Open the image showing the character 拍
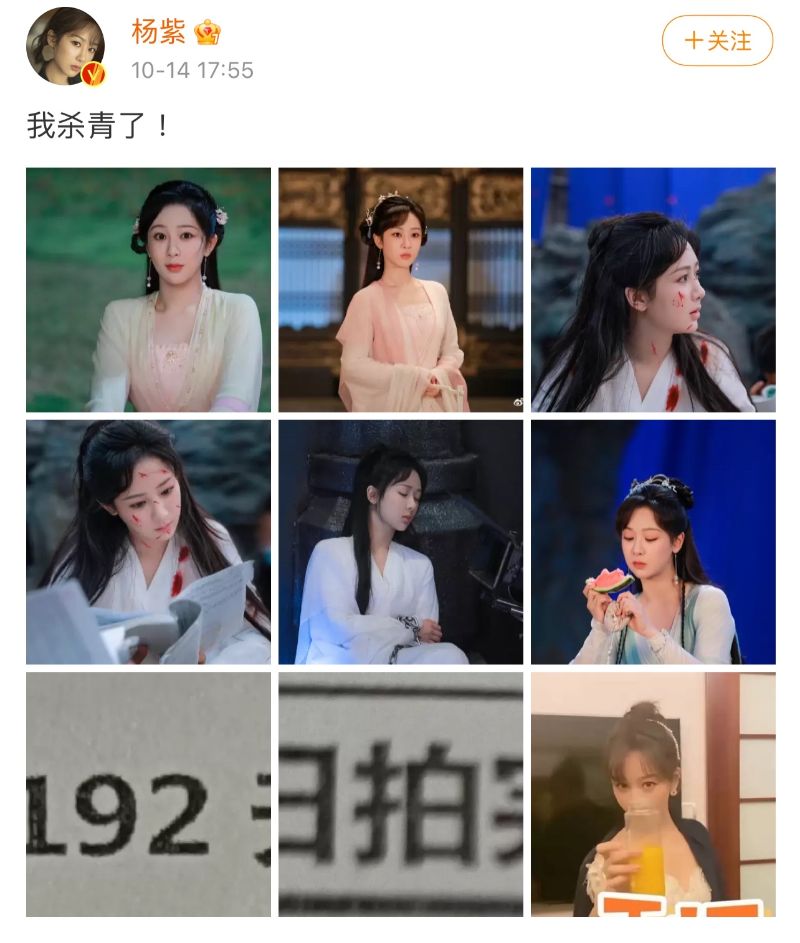 click(400, 794)
